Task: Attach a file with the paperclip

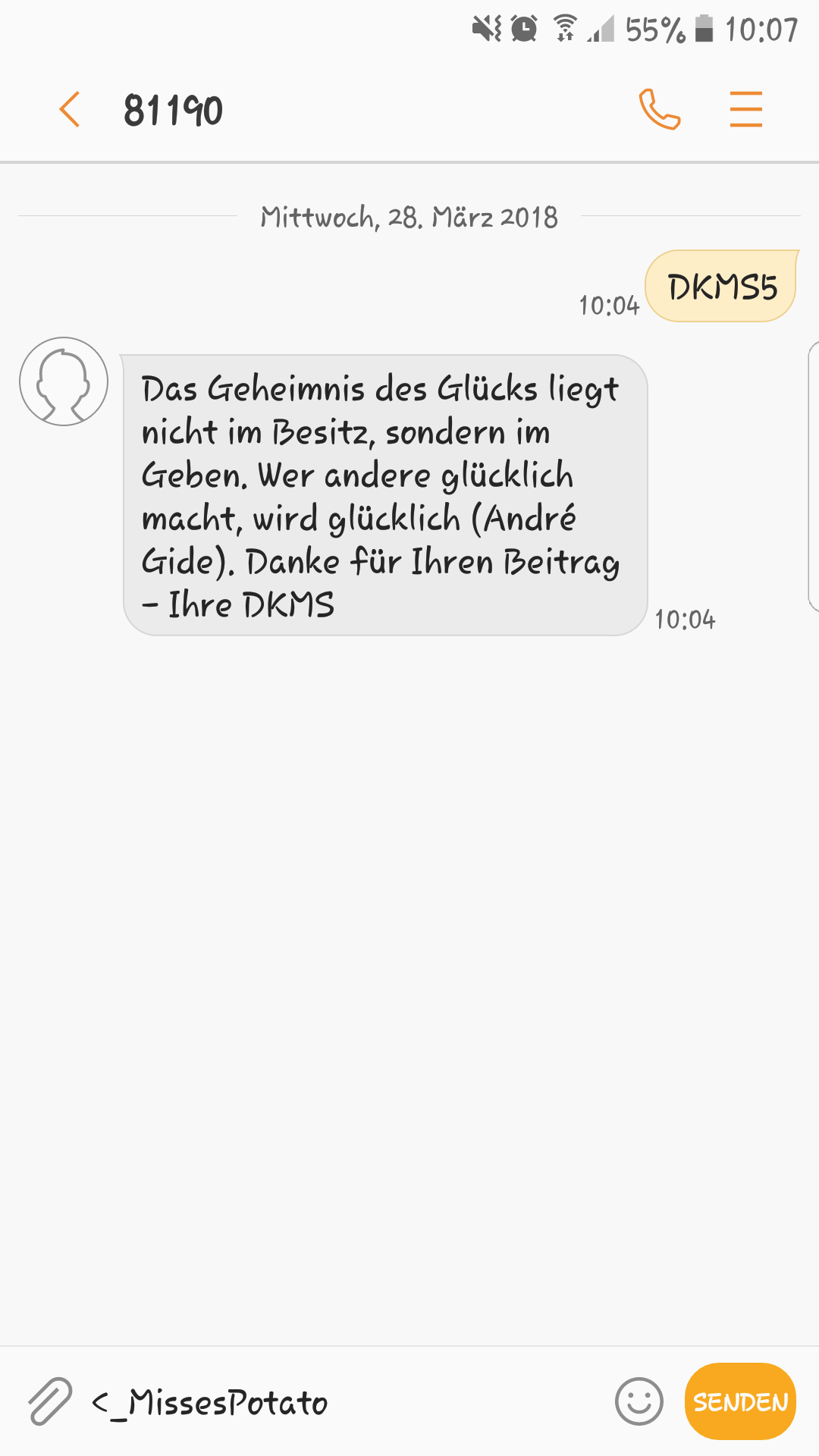Action: pyautogui.click(x=50, y=1401)
